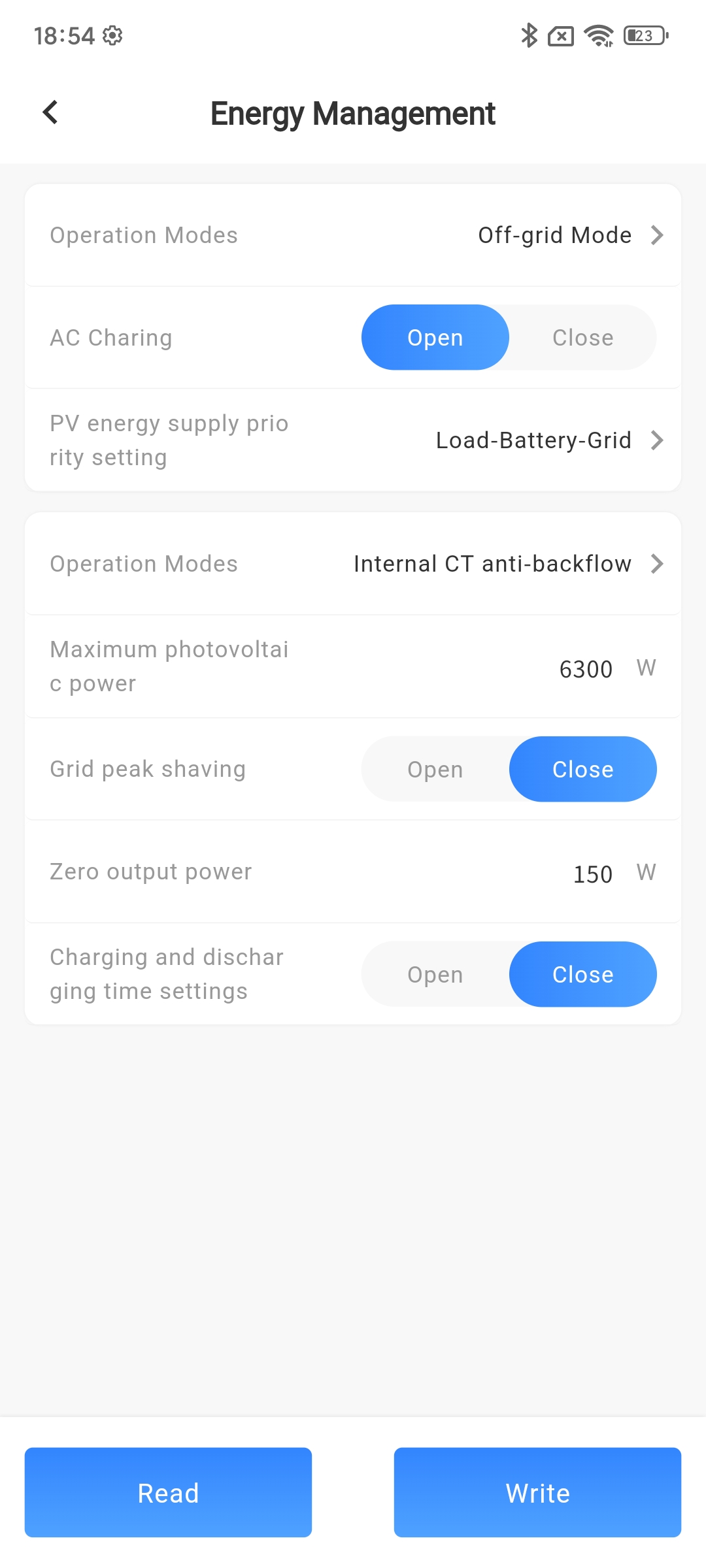The height and width of the screenshot is (1568, 706).
Task: Open the Off-grid Mode operation mode selector
Action: 569,235
